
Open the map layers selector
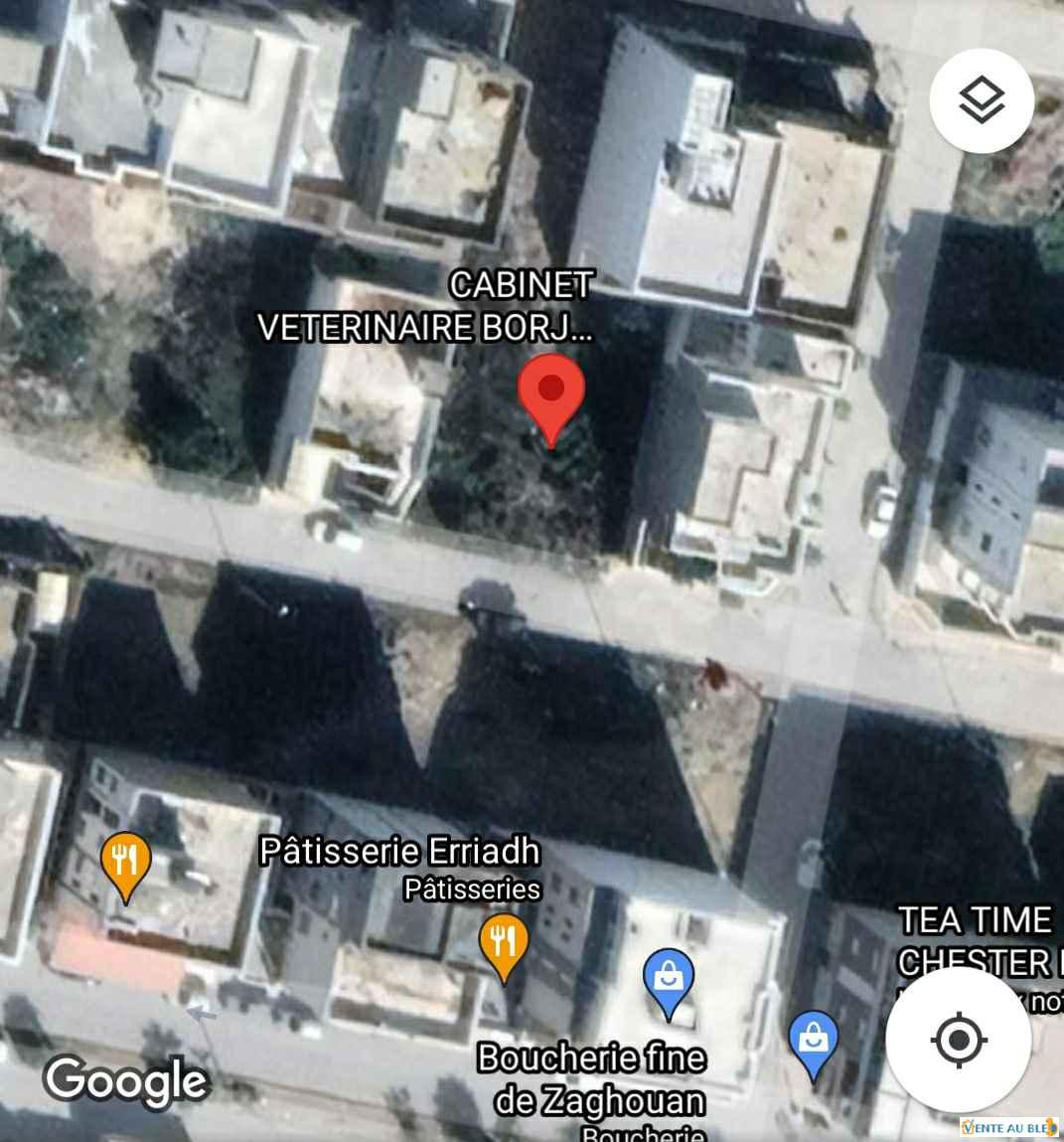click(982, 100)
